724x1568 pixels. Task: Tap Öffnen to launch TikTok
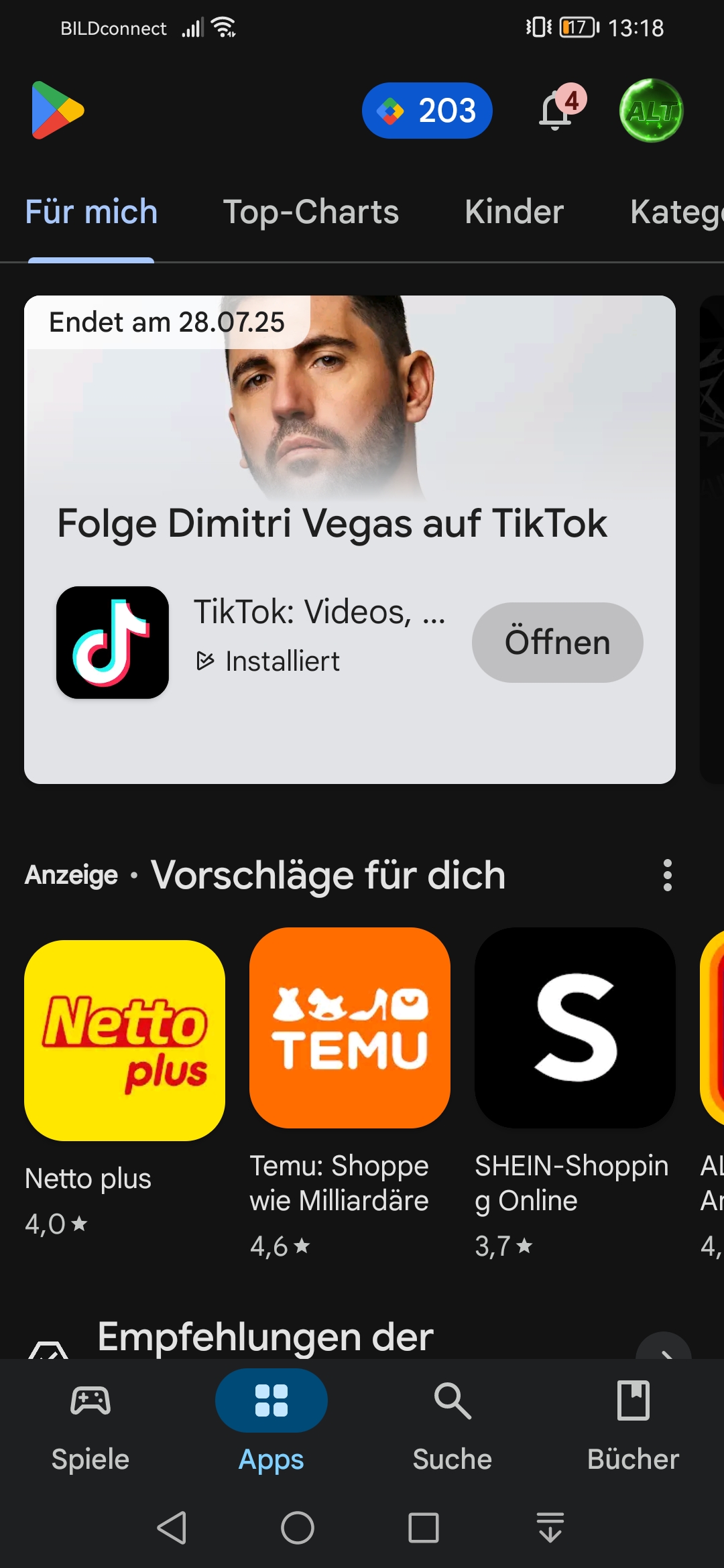click(557, 642)
